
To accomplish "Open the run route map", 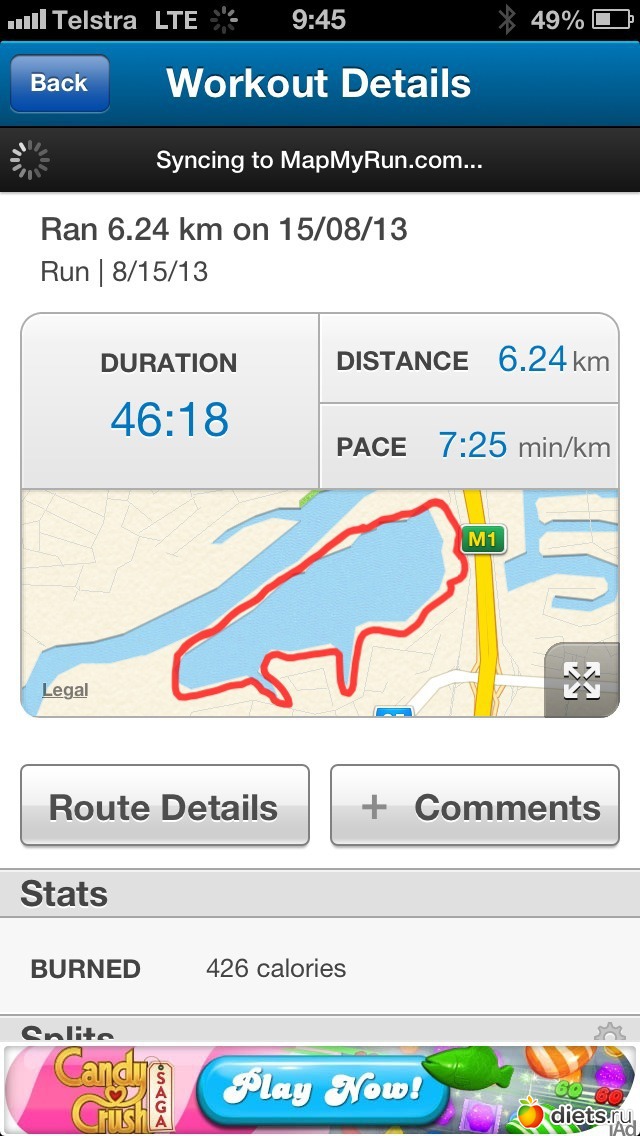I will click(x=300, y=600).
